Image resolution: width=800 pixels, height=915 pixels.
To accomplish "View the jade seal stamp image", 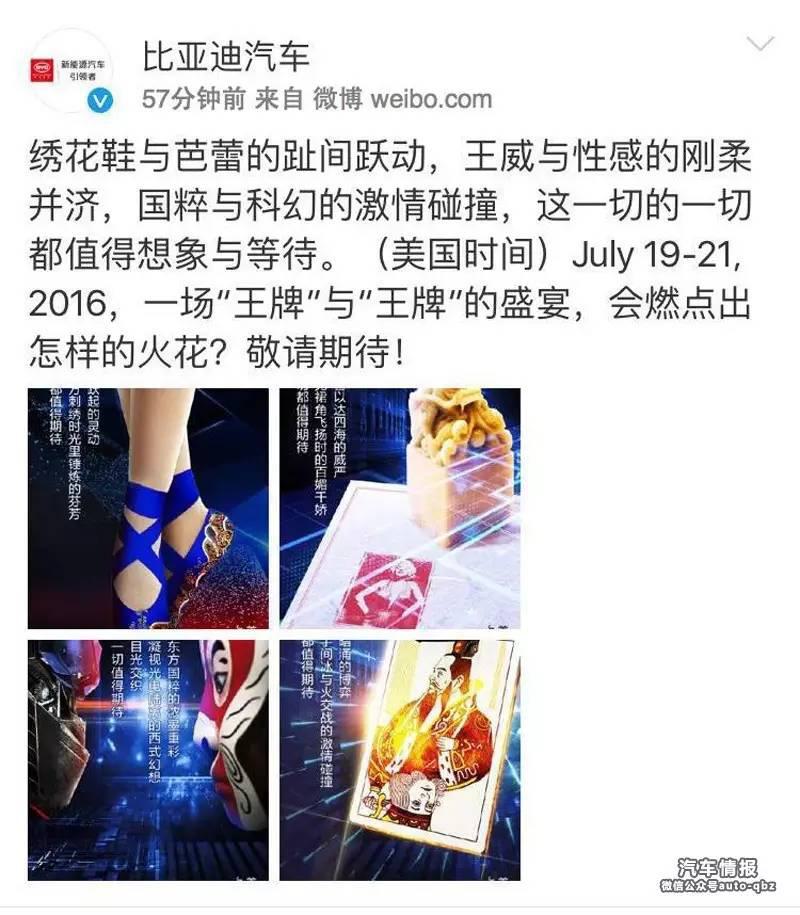I will point(400,508).
